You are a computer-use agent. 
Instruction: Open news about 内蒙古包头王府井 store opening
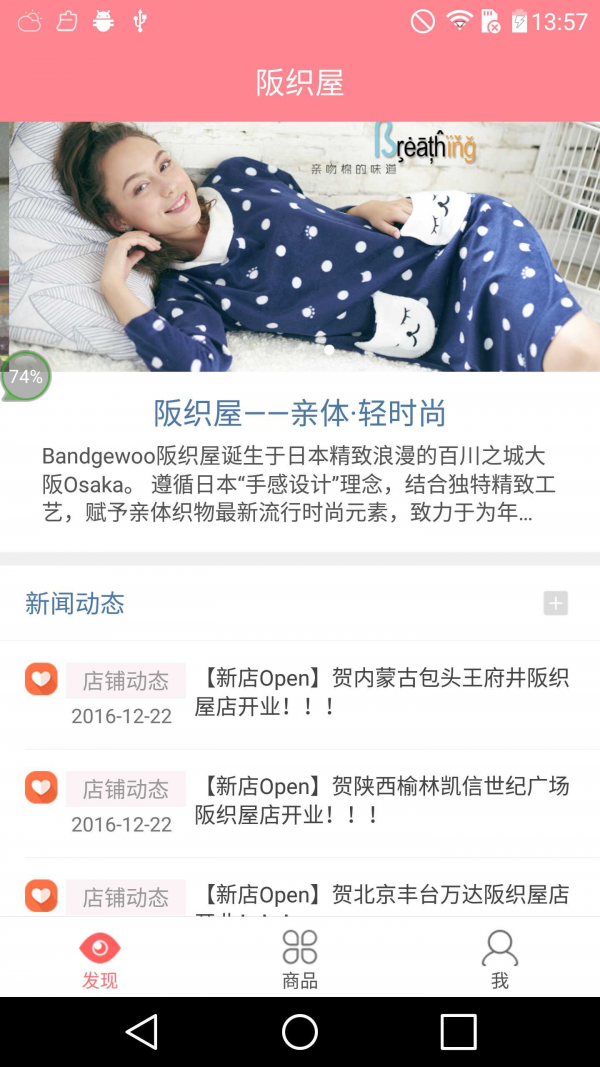coord(380,692)
